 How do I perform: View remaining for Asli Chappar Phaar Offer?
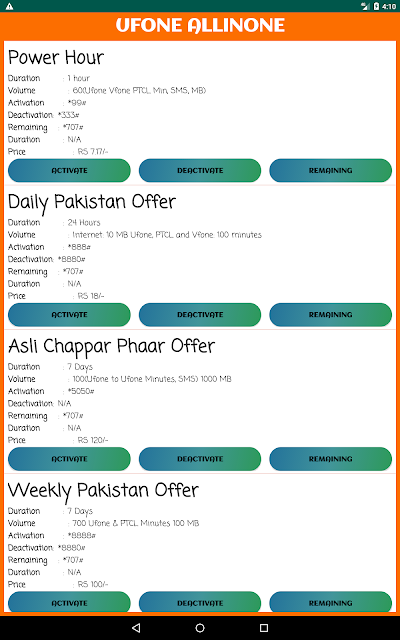pos(331,459)
